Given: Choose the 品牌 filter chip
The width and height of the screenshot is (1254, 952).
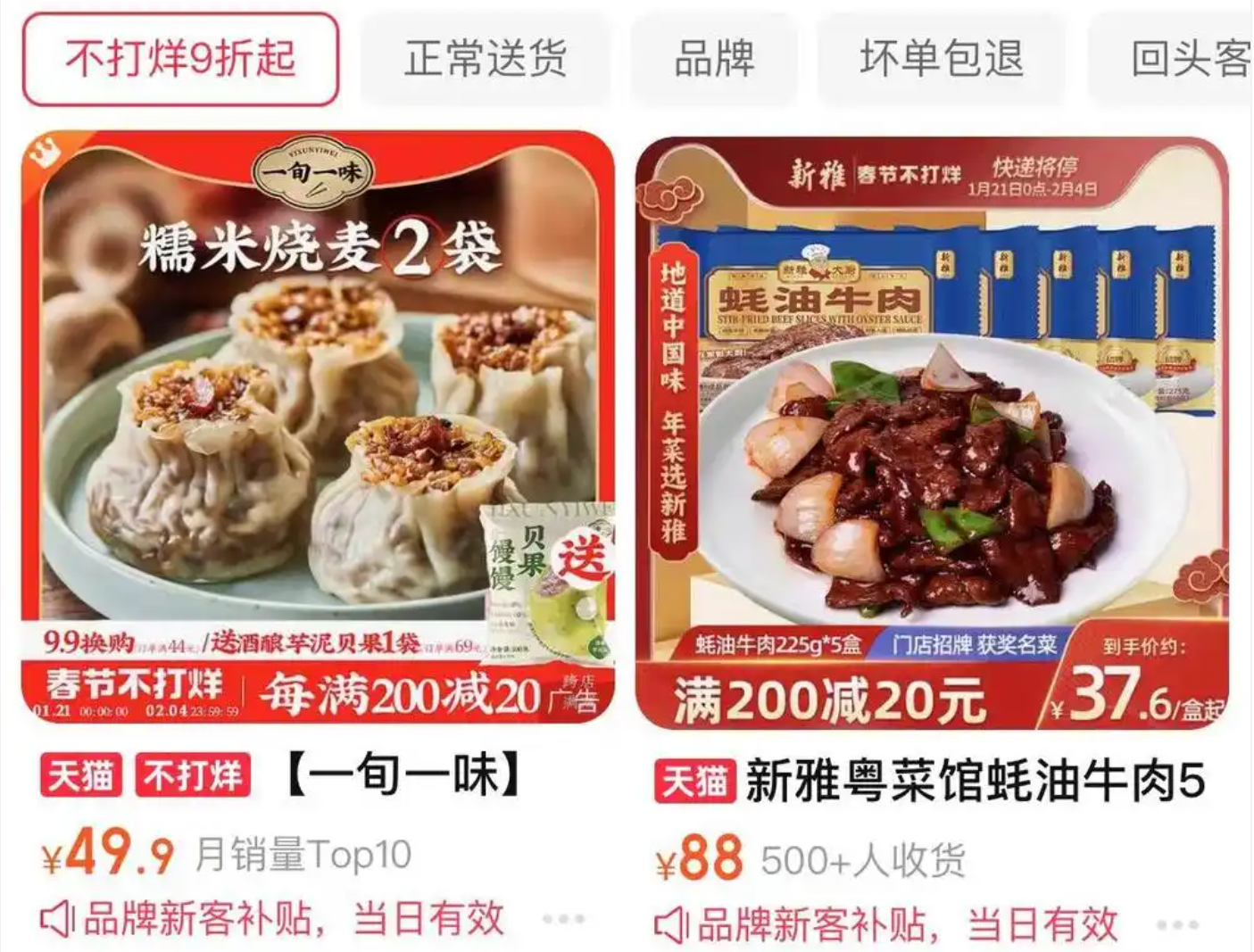Looking at the screenshot, I should tap(714, 59).
